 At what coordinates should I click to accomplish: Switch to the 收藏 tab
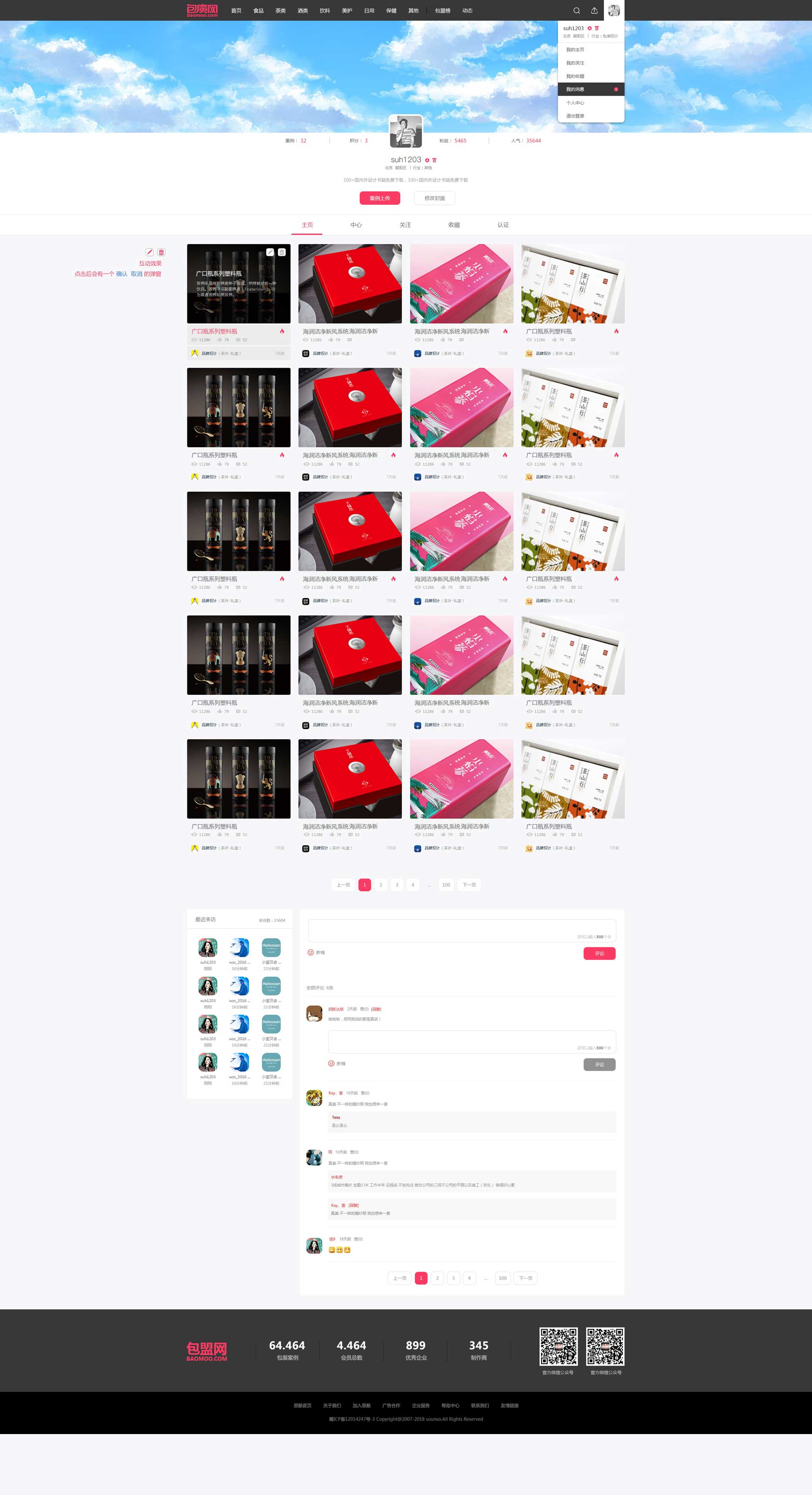coord(453,225)
